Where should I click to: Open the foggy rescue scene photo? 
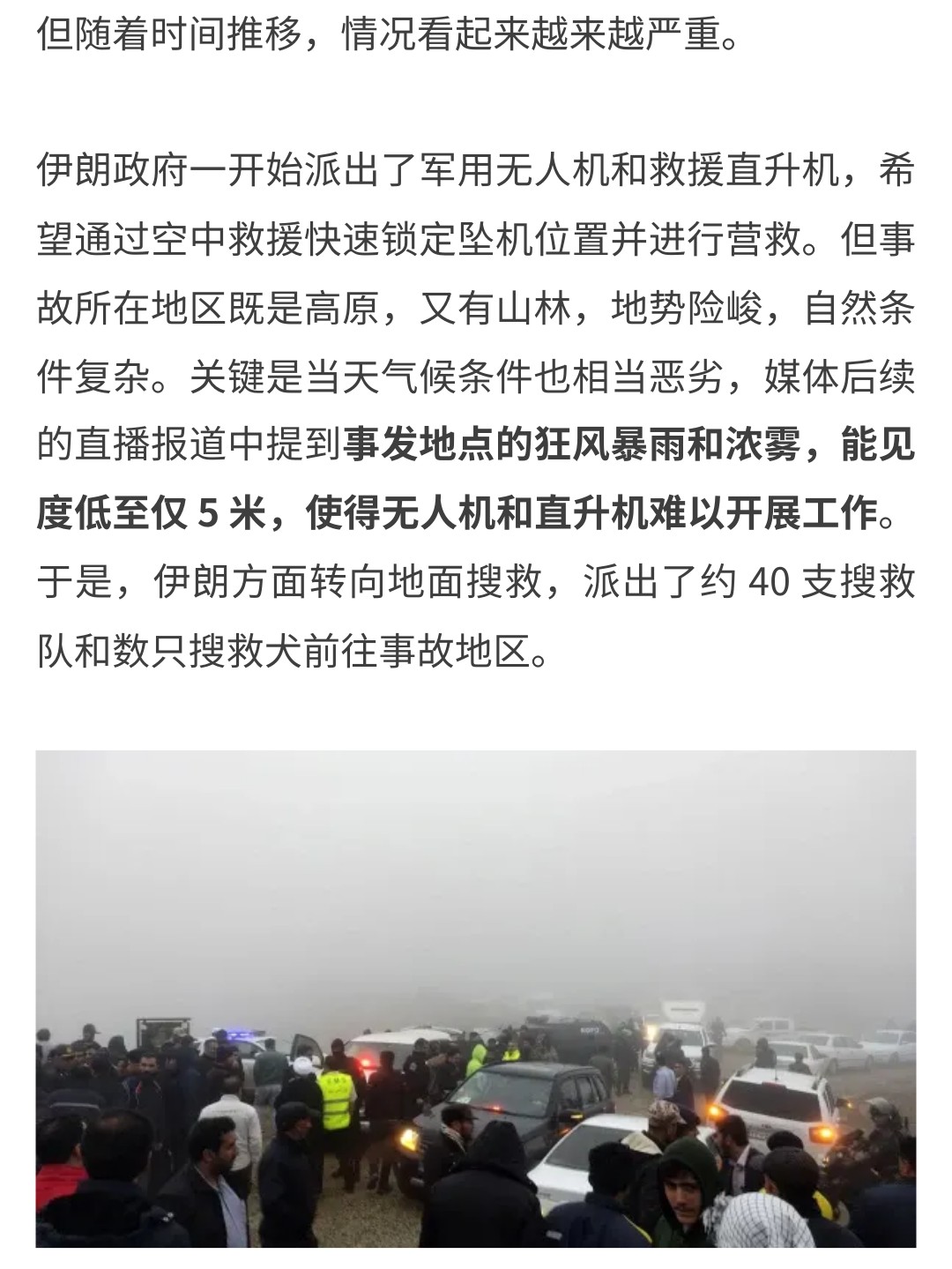point(476,998)
